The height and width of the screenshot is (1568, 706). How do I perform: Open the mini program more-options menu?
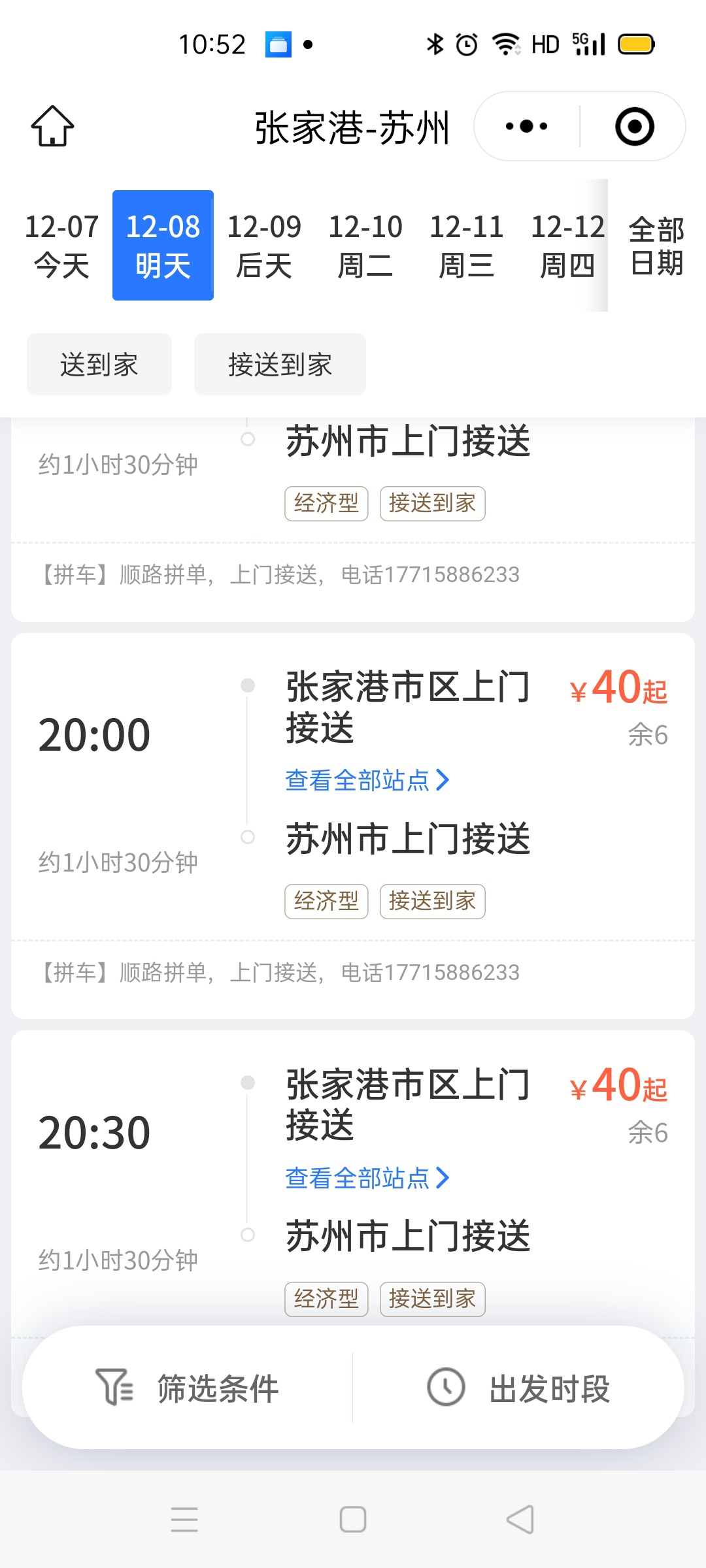pyautogui.click(x=527, y=126)
